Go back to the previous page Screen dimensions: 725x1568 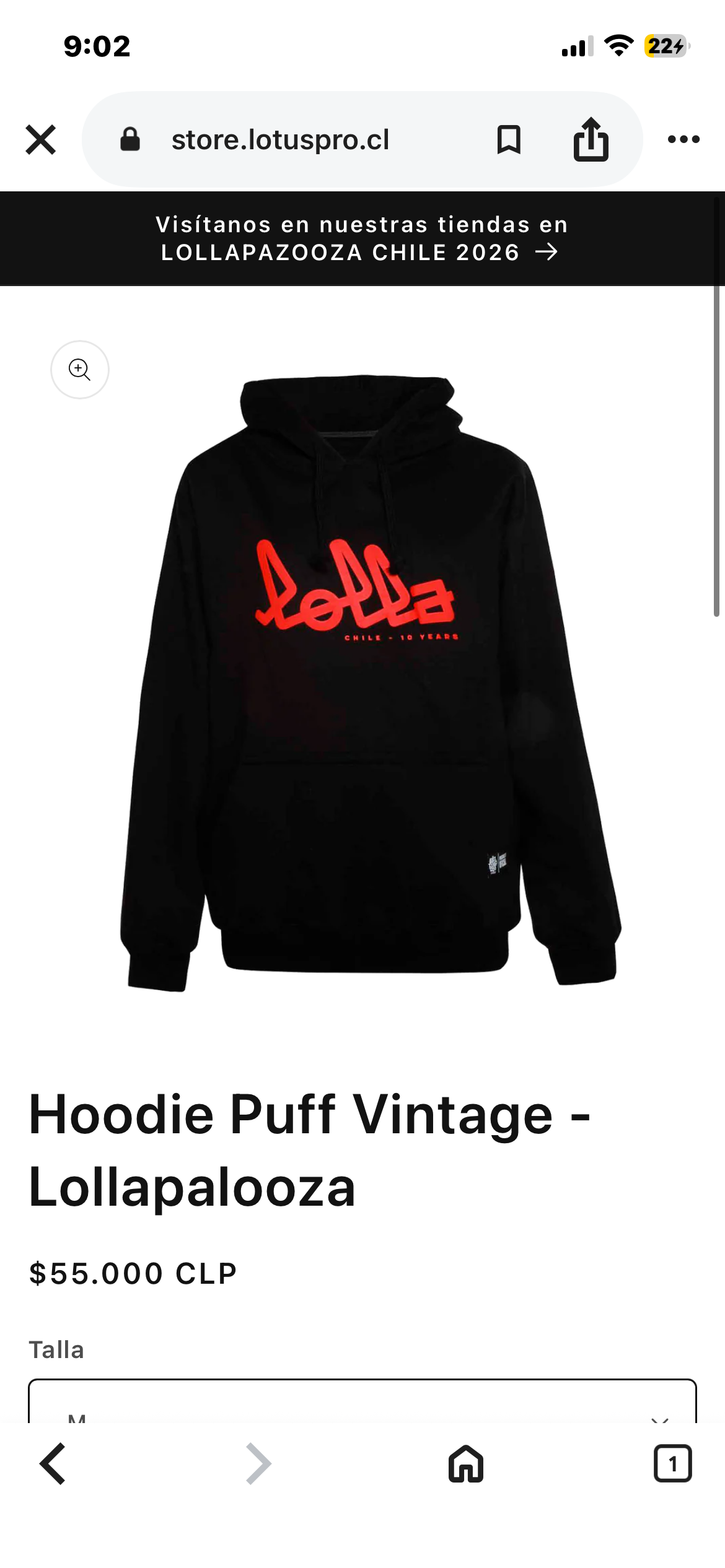click(53, 1464)
